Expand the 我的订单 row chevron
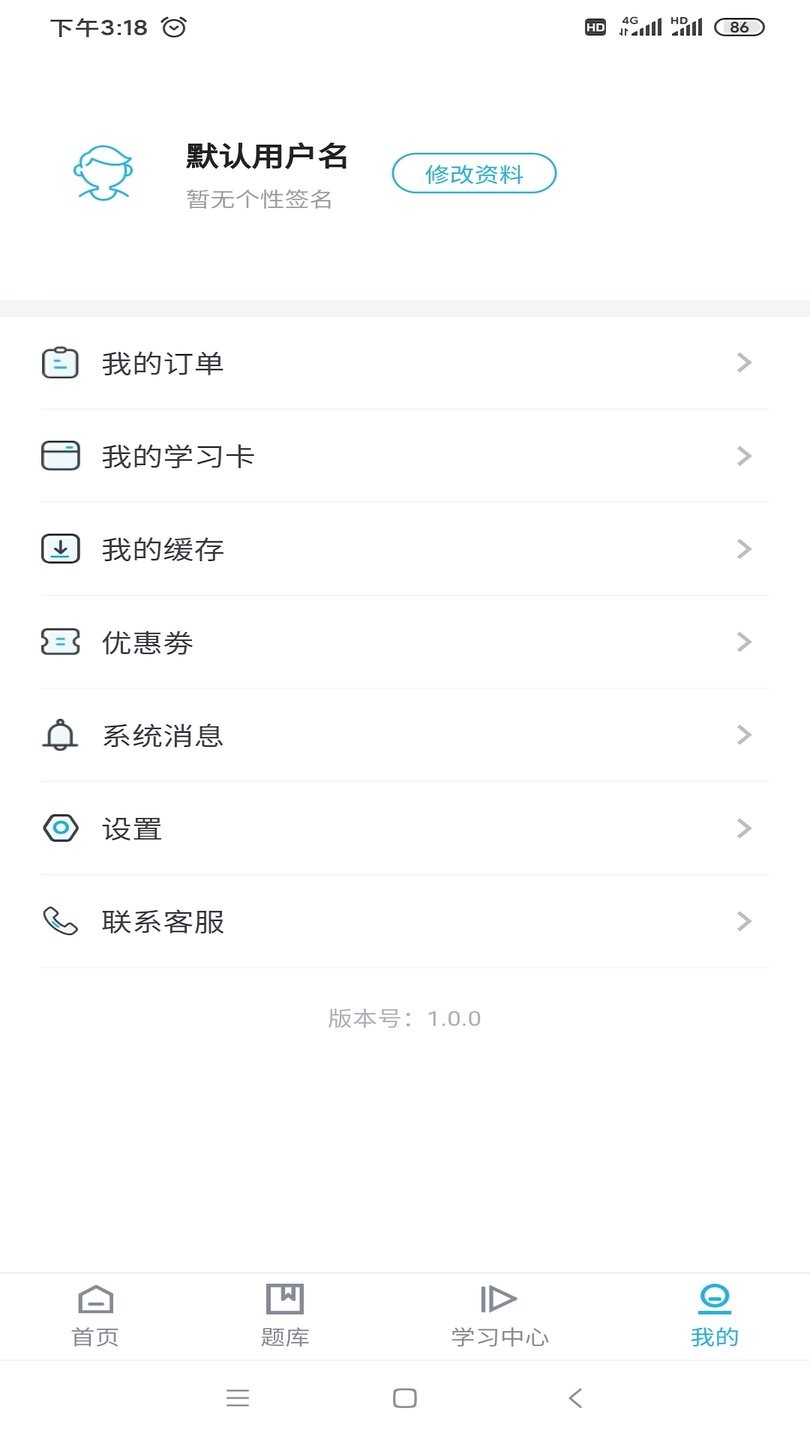 pos(744,363)
